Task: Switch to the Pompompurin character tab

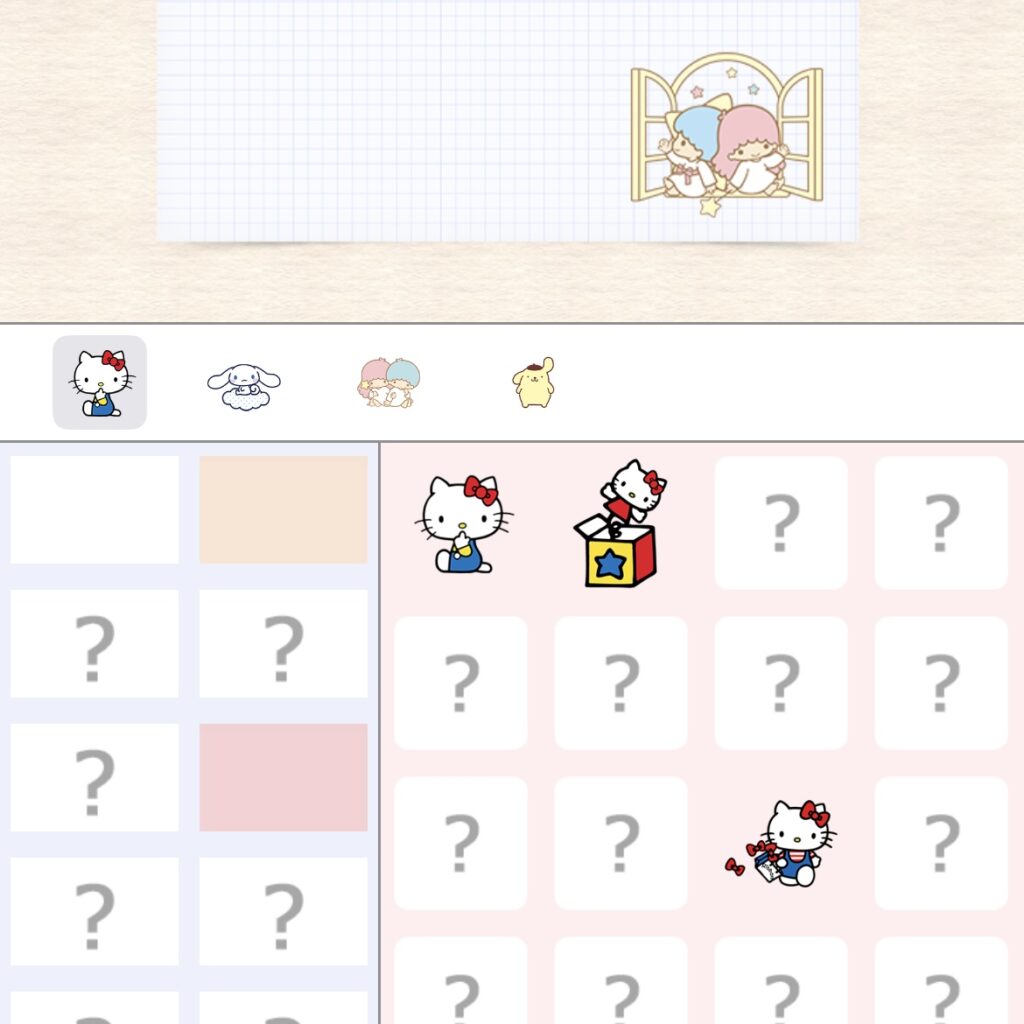Action: click(533, 383)
